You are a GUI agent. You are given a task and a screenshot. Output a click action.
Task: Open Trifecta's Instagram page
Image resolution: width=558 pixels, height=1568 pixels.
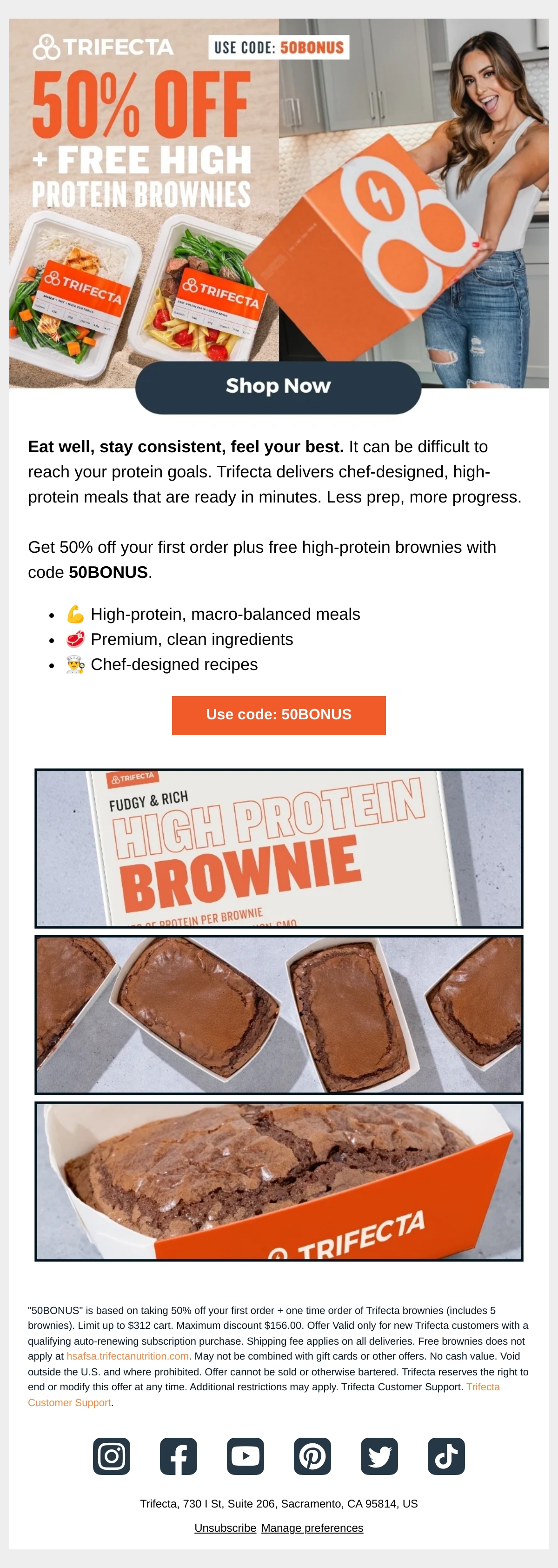coord(111,1456)
